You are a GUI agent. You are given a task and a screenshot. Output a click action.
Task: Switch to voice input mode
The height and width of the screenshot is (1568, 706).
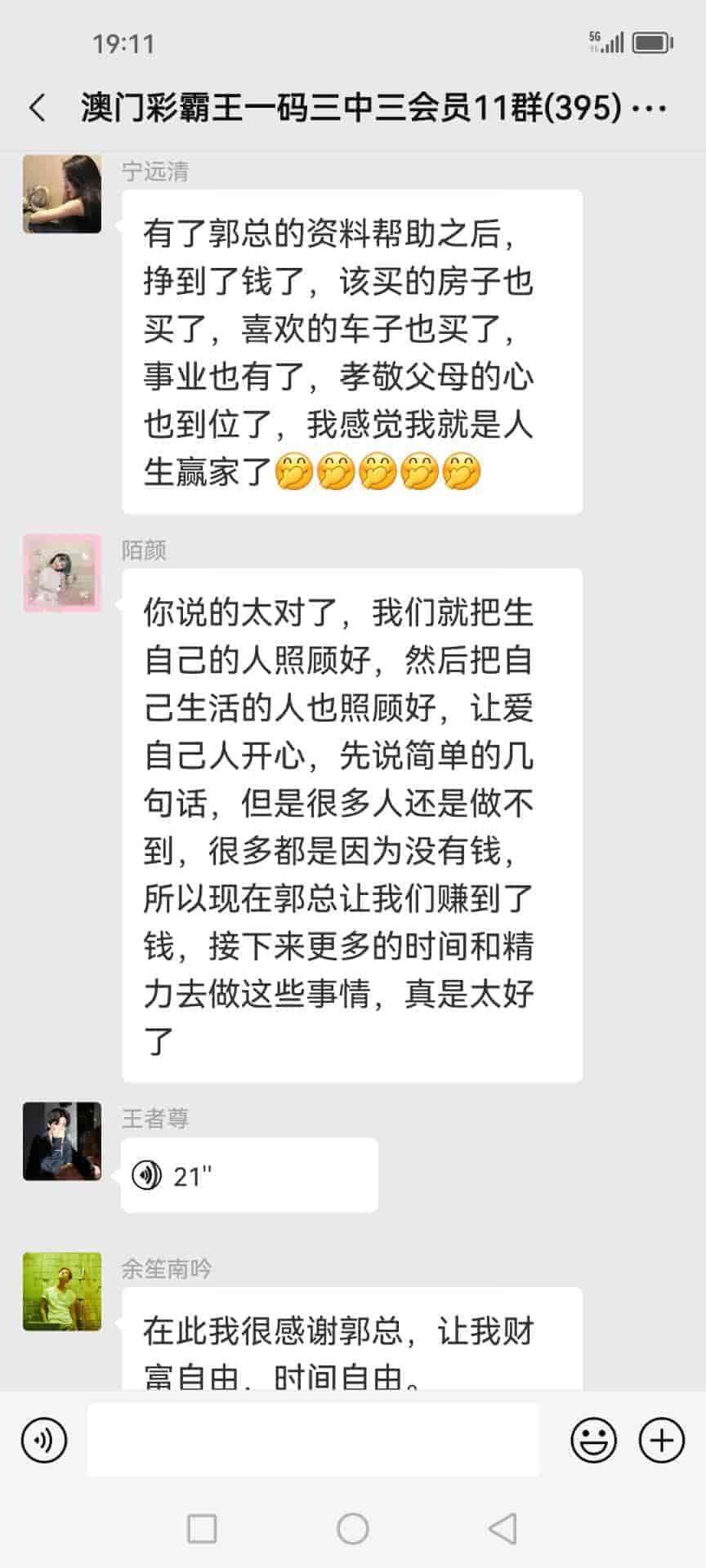44,1440
